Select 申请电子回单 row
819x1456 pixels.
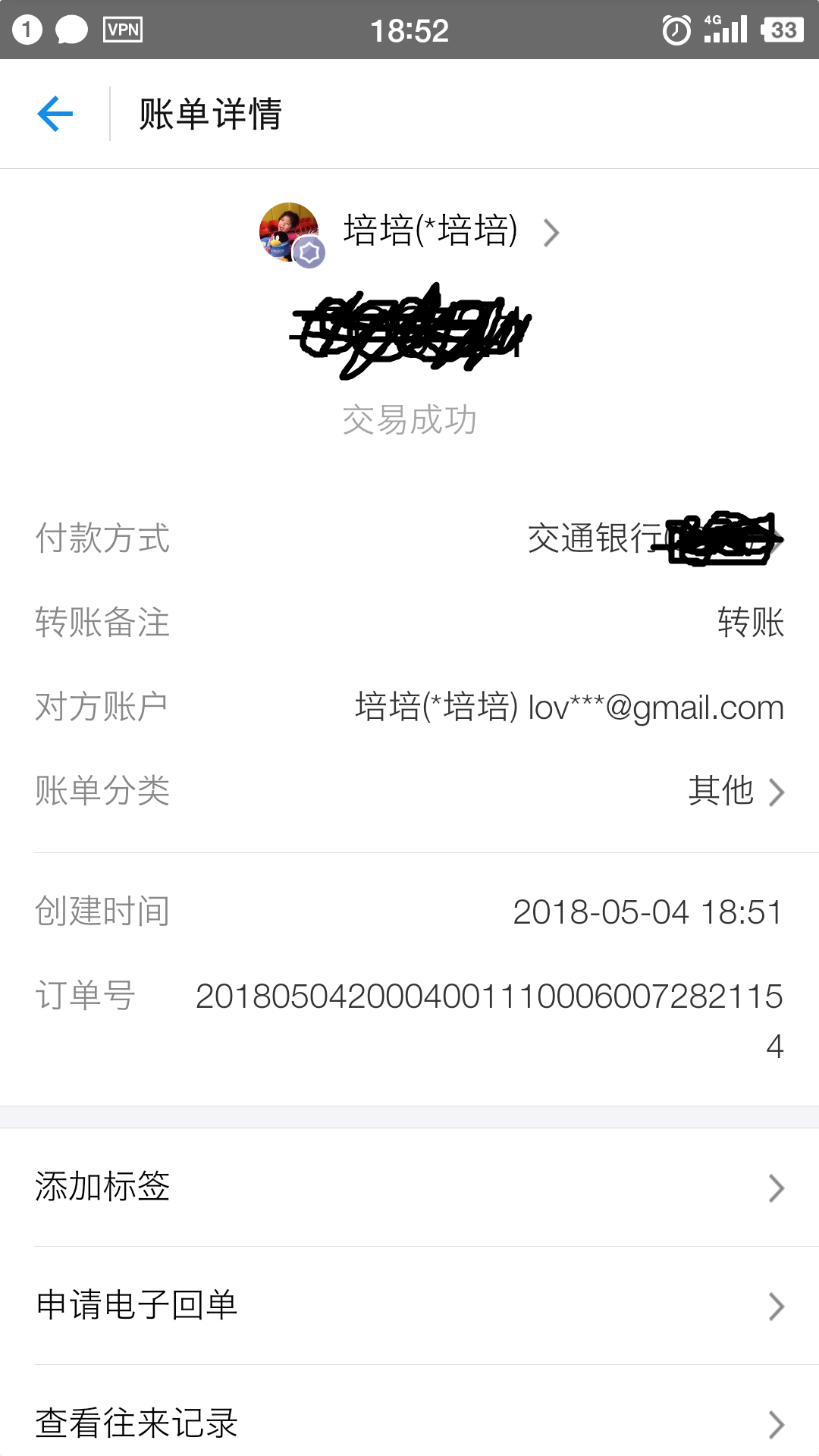(x=409, y=1305)
